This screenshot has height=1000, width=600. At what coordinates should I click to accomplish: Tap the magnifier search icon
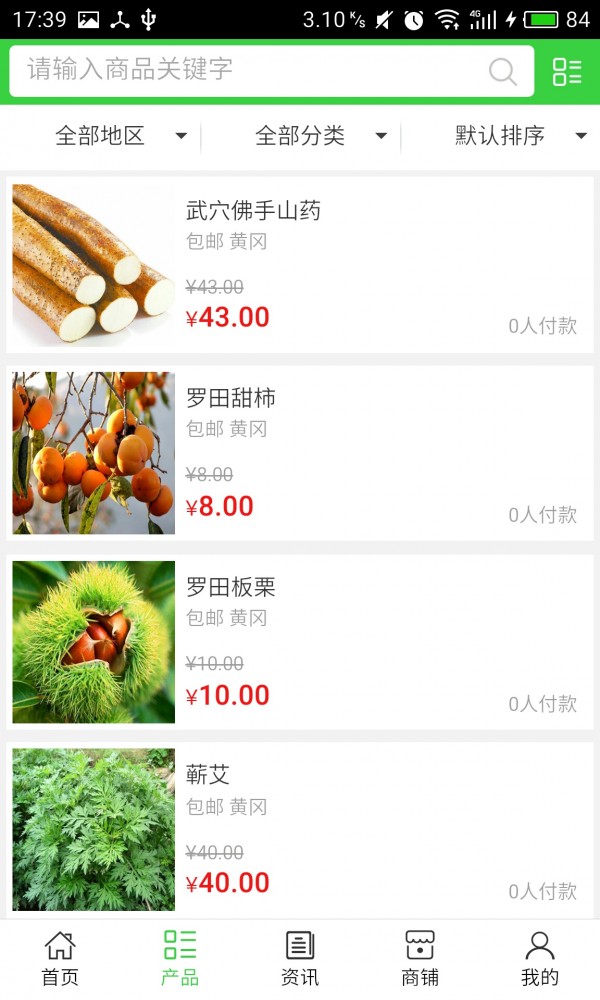(502, 71)
